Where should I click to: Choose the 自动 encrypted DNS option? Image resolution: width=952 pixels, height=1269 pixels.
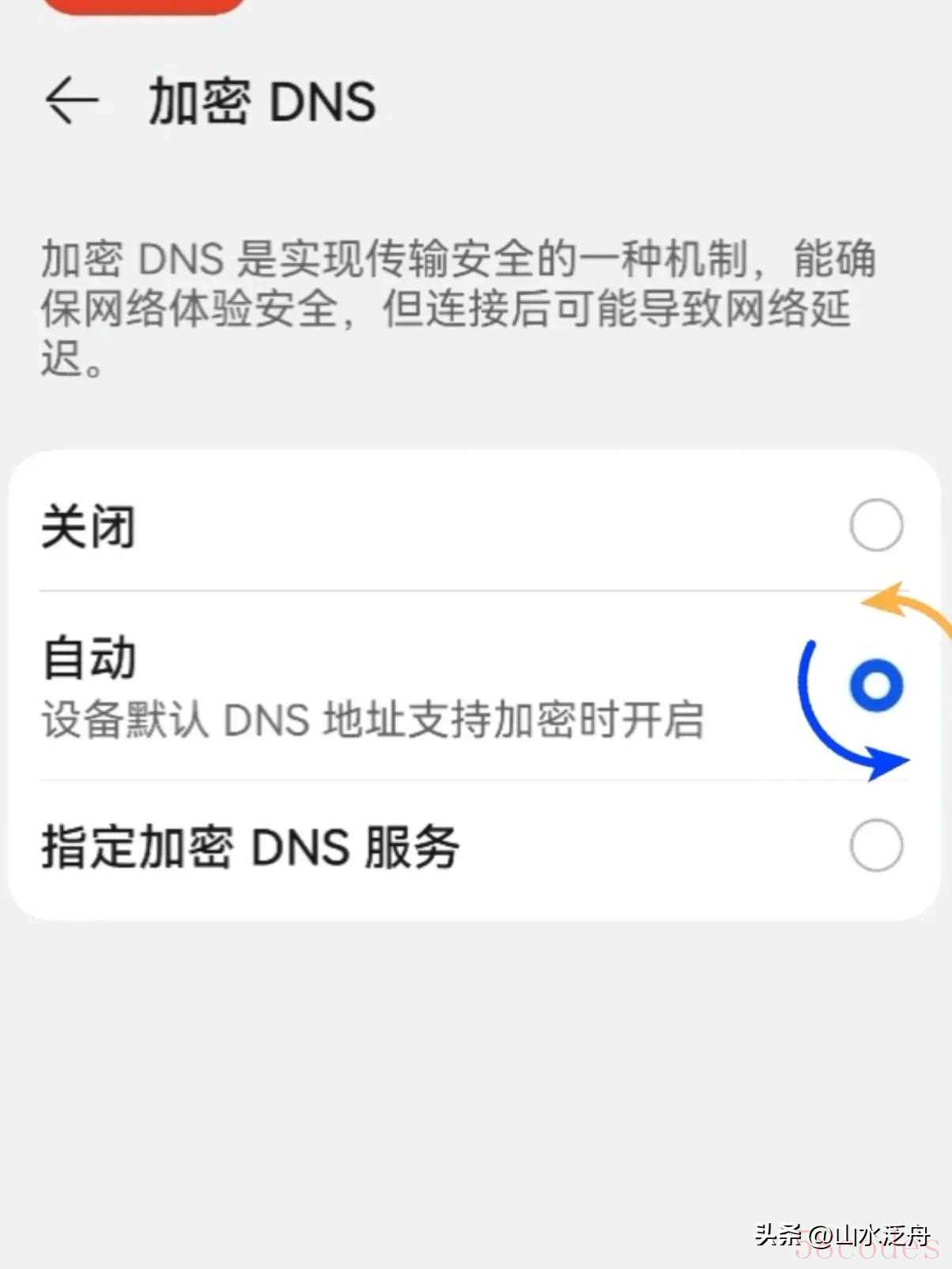(875, 685)
